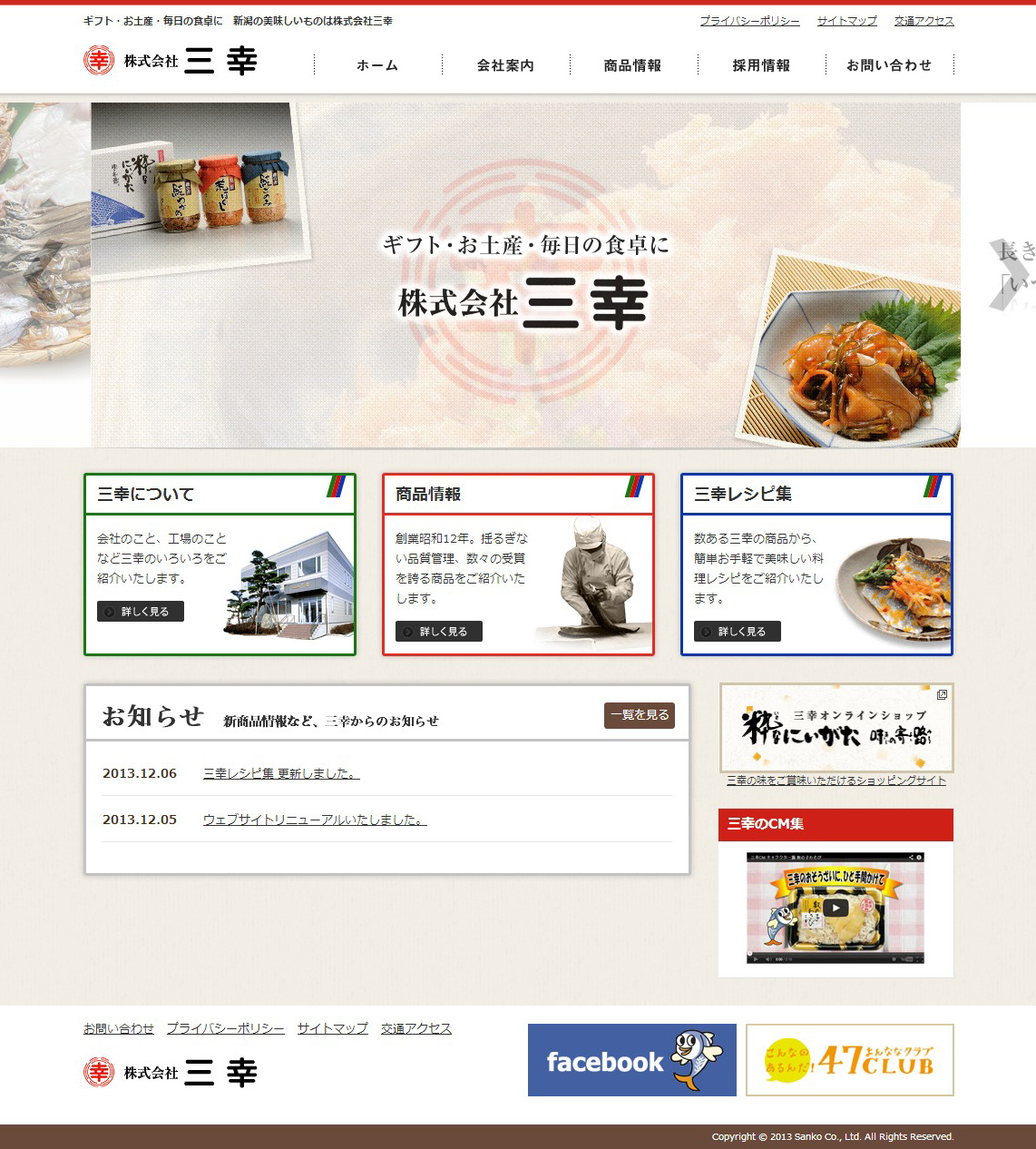Play the 三幸のCM集 video
This screenshot has width=1036, height=1149.
(x=836, y=908)
